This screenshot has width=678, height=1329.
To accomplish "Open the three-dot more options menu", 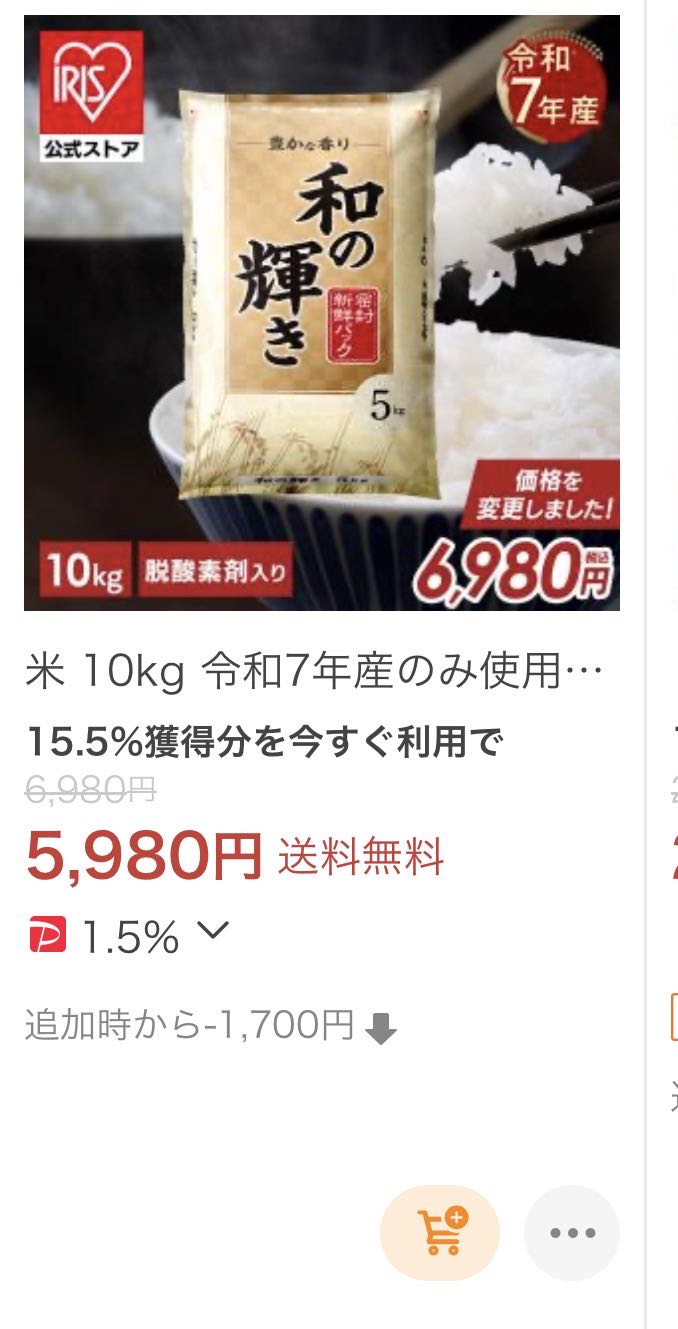I will coord(572,1232).
